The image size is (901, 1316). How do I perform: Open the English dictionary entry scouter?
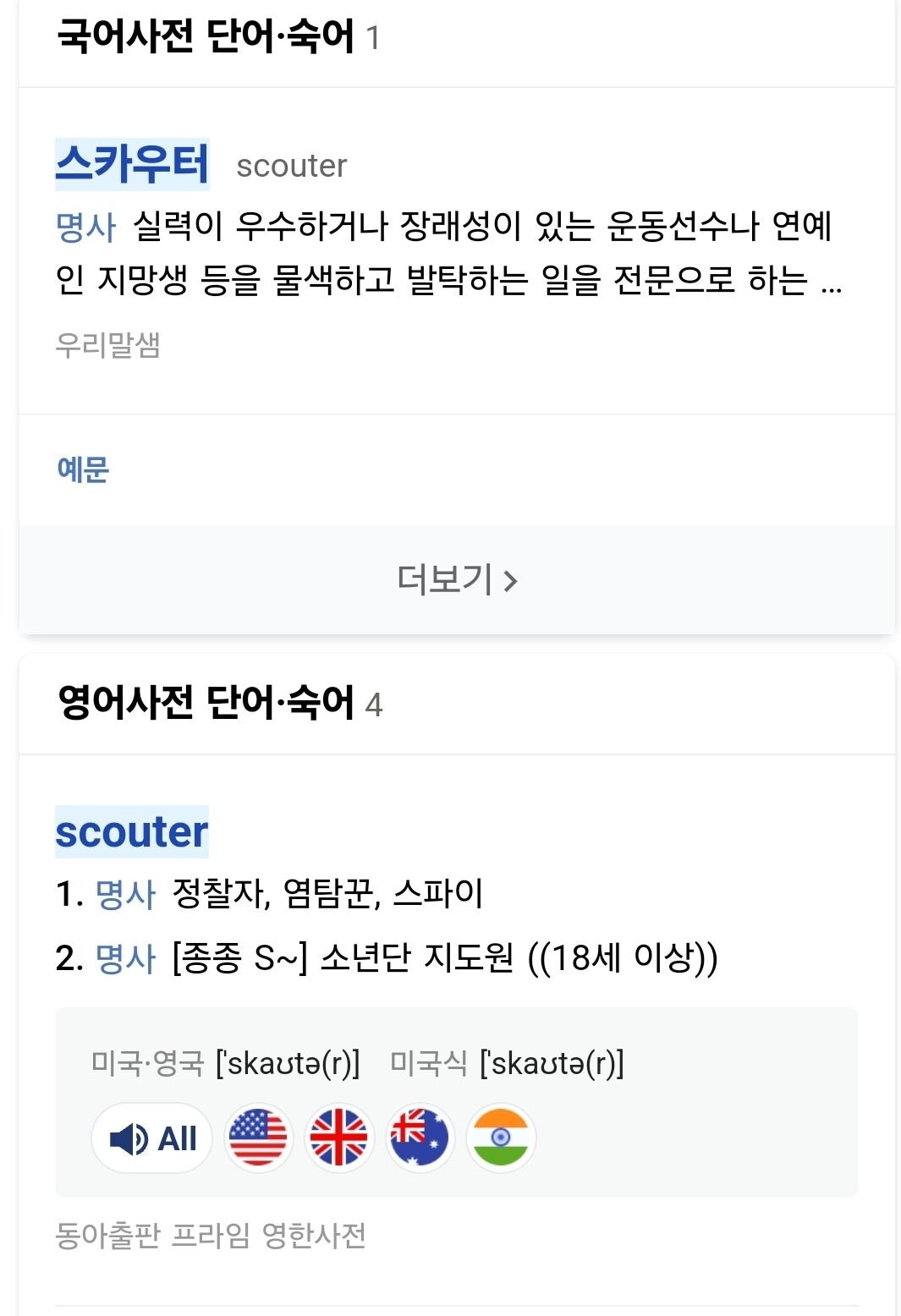132,832
